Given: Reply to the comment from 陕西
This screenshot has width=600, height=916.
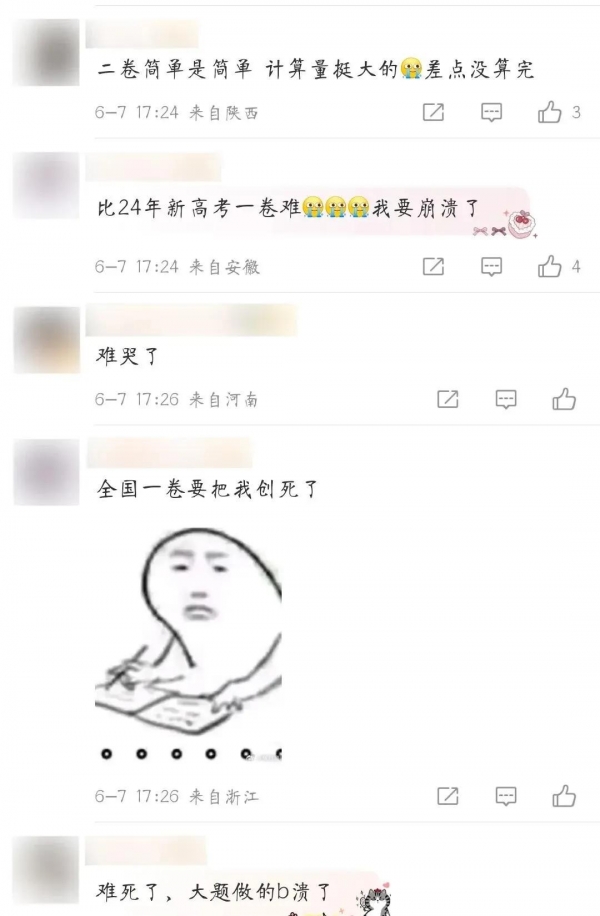Looking at the screenshot, I should click(491, 113).
